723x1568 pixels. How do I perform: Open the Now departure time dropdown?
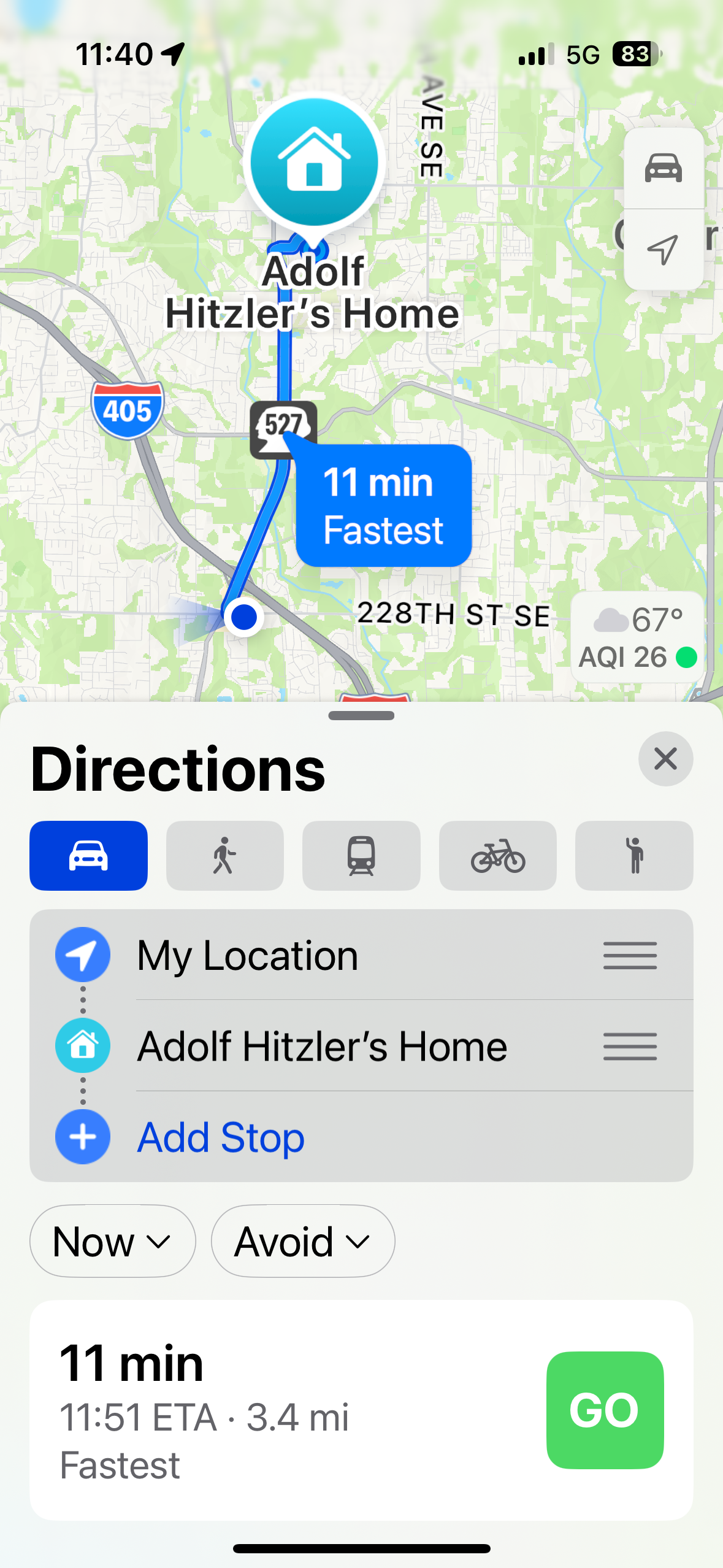[x=112, y=1241]
